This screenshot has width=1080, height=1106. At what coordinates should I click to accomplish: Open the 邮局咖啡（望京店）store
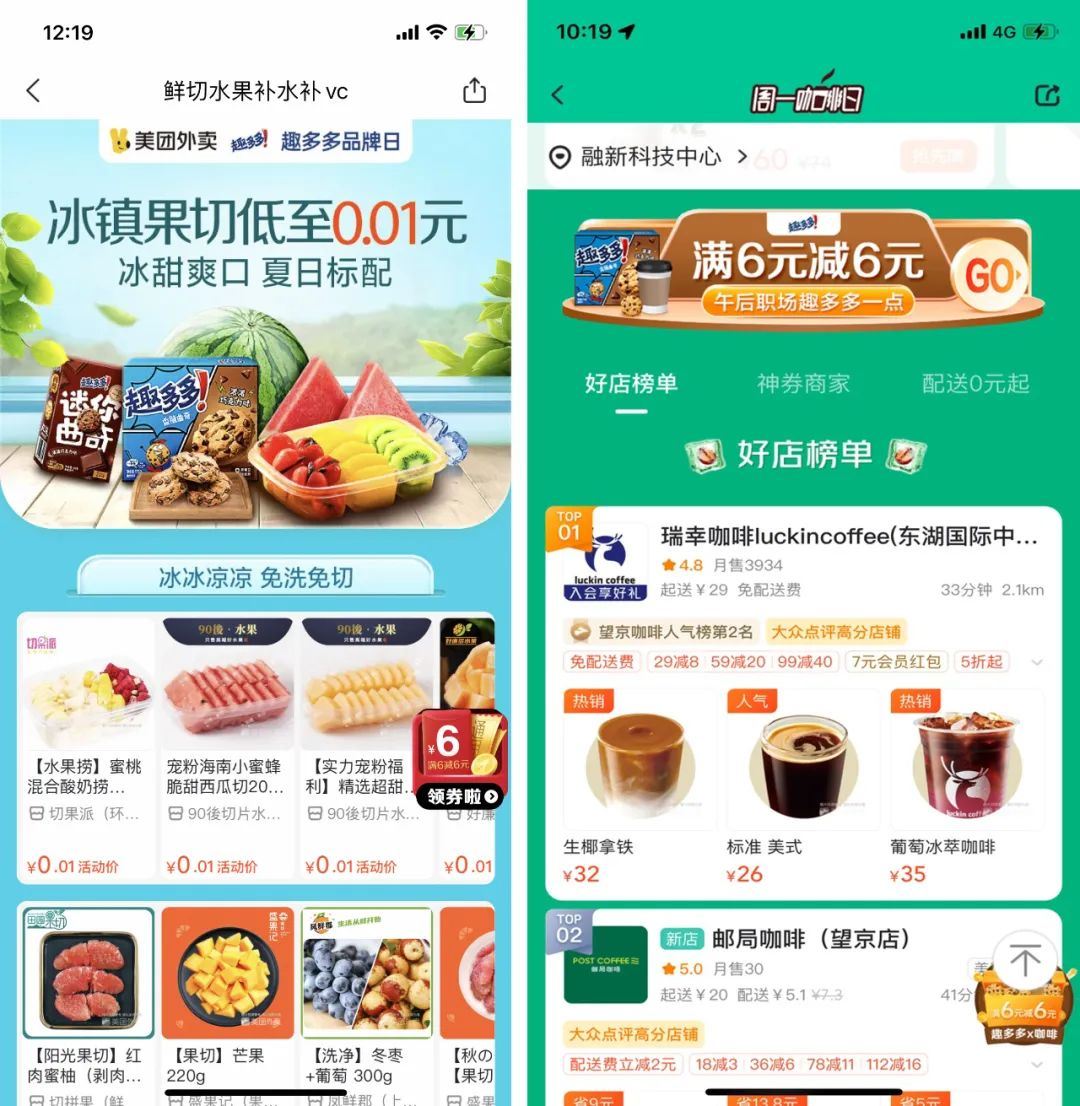click(810, 939)
